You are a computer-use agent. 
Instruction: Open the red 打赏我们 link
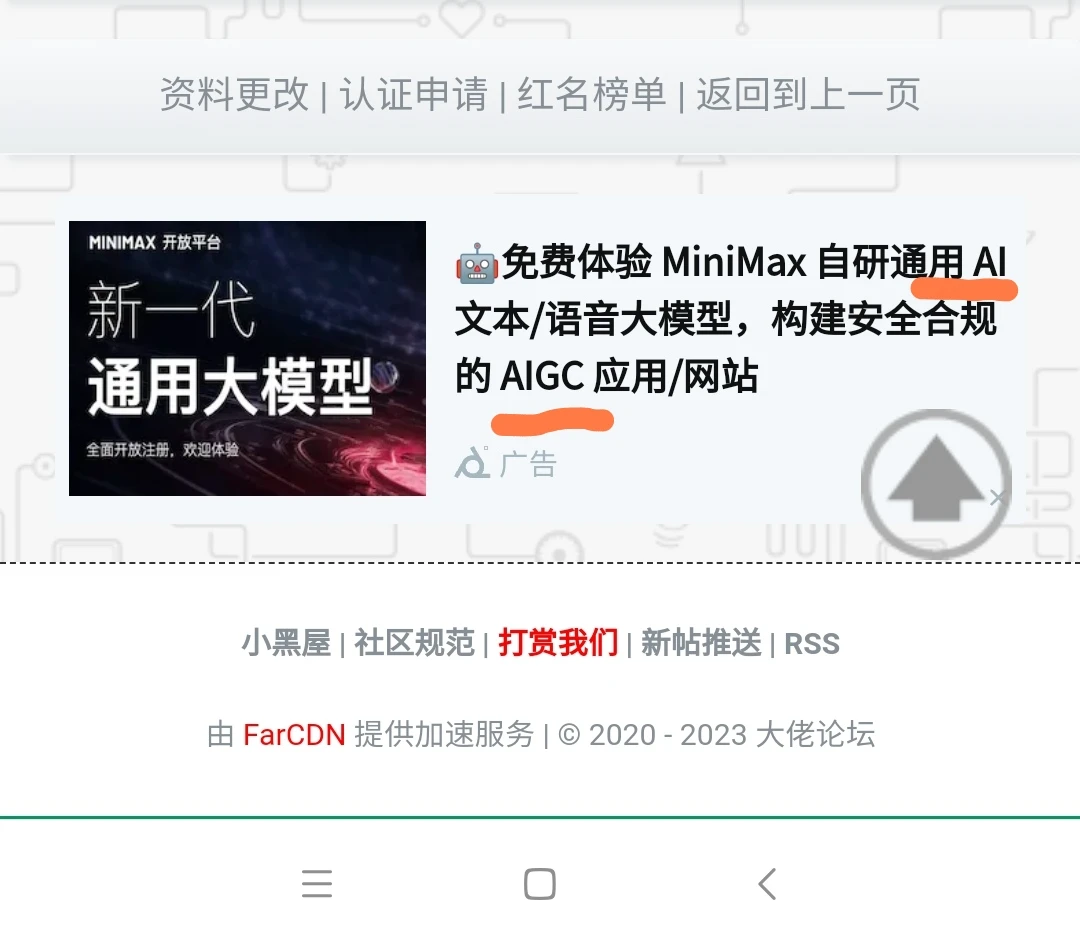pyautogui.click(x=558, y=643)
